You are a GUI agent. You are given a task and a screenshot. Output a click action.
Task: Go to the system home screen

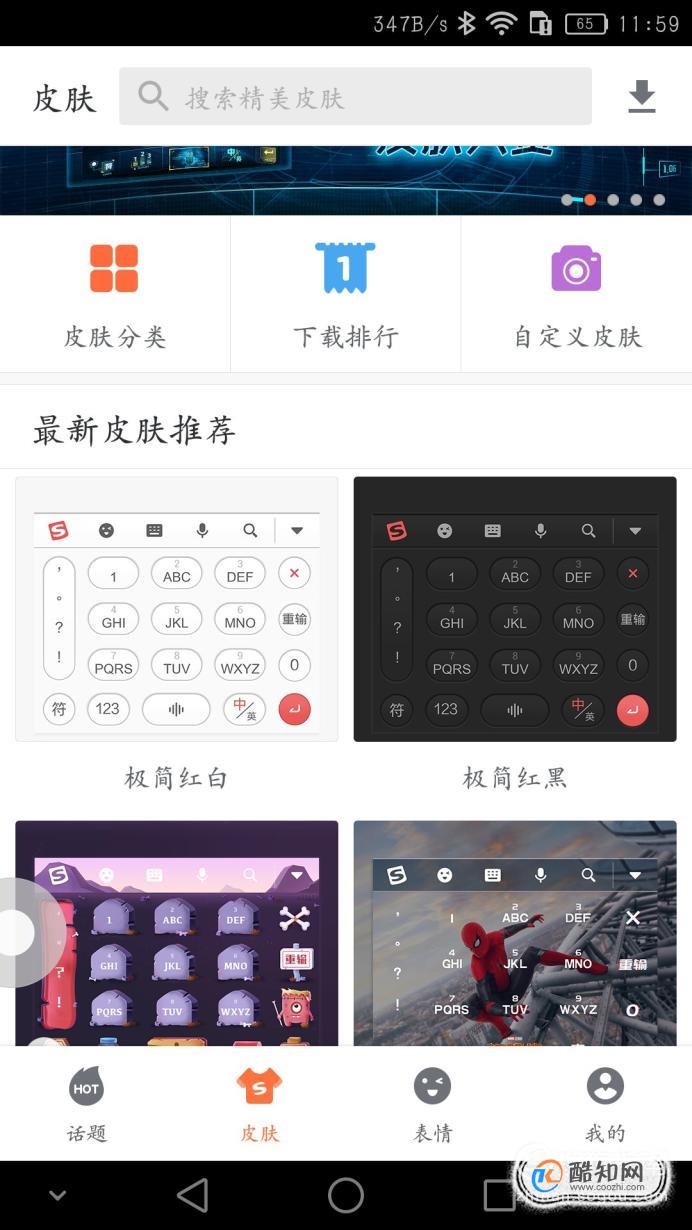[x=346, y=1195]
